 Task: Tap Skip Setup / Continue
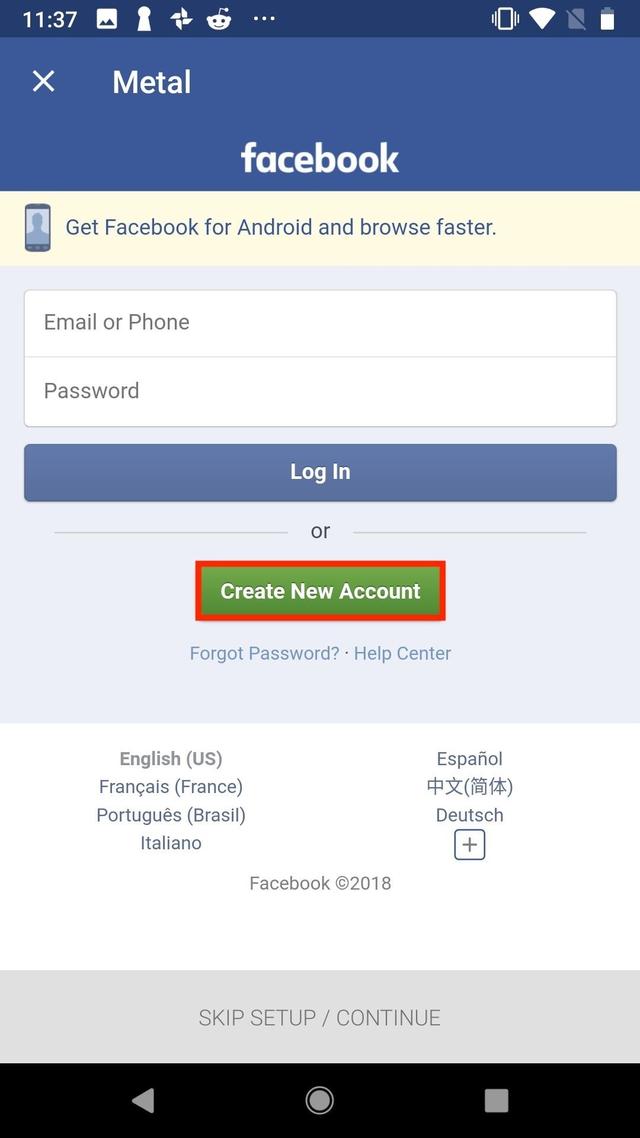pos(320,1017)
